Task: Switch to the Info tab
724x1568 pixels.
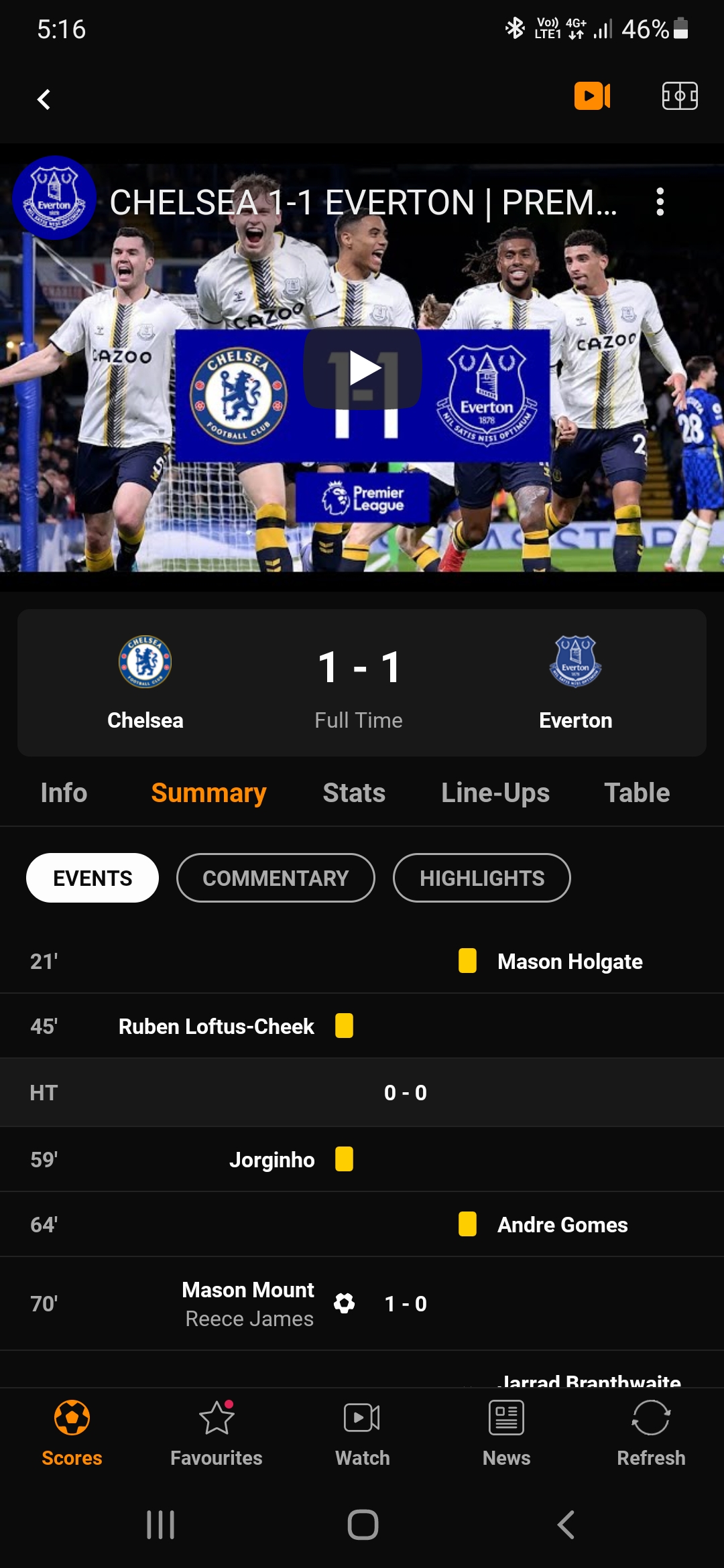Action: click(64, 793)
